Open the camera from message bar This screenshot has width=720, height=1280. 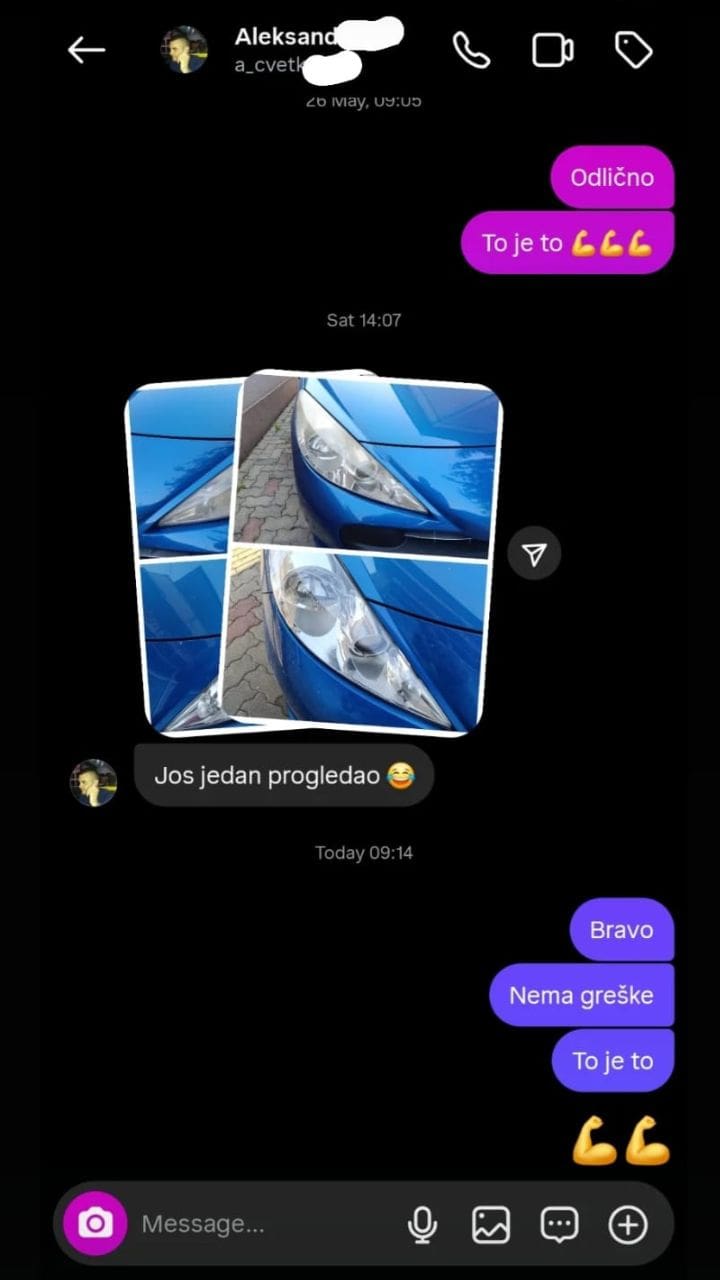[95, 1223]
